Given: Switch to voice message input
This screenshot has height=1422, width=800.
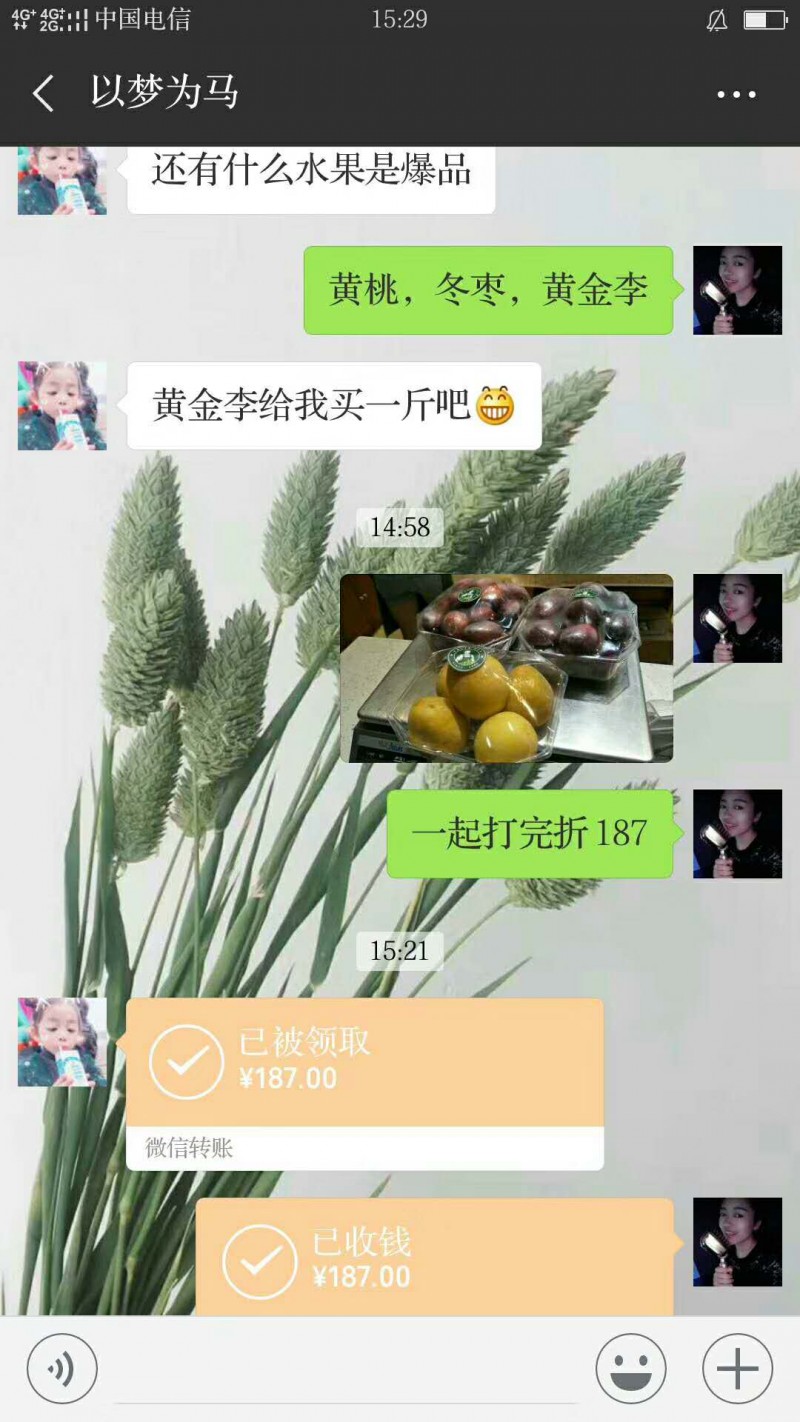Looking at the screenshot, I should (62, 1369).
